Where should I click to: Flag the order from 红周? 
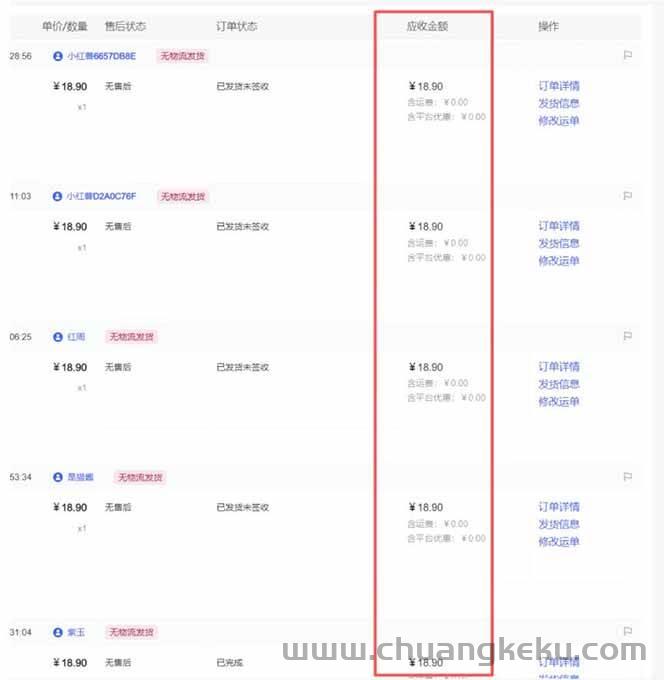pyautogui.click(x=628, y=337)
